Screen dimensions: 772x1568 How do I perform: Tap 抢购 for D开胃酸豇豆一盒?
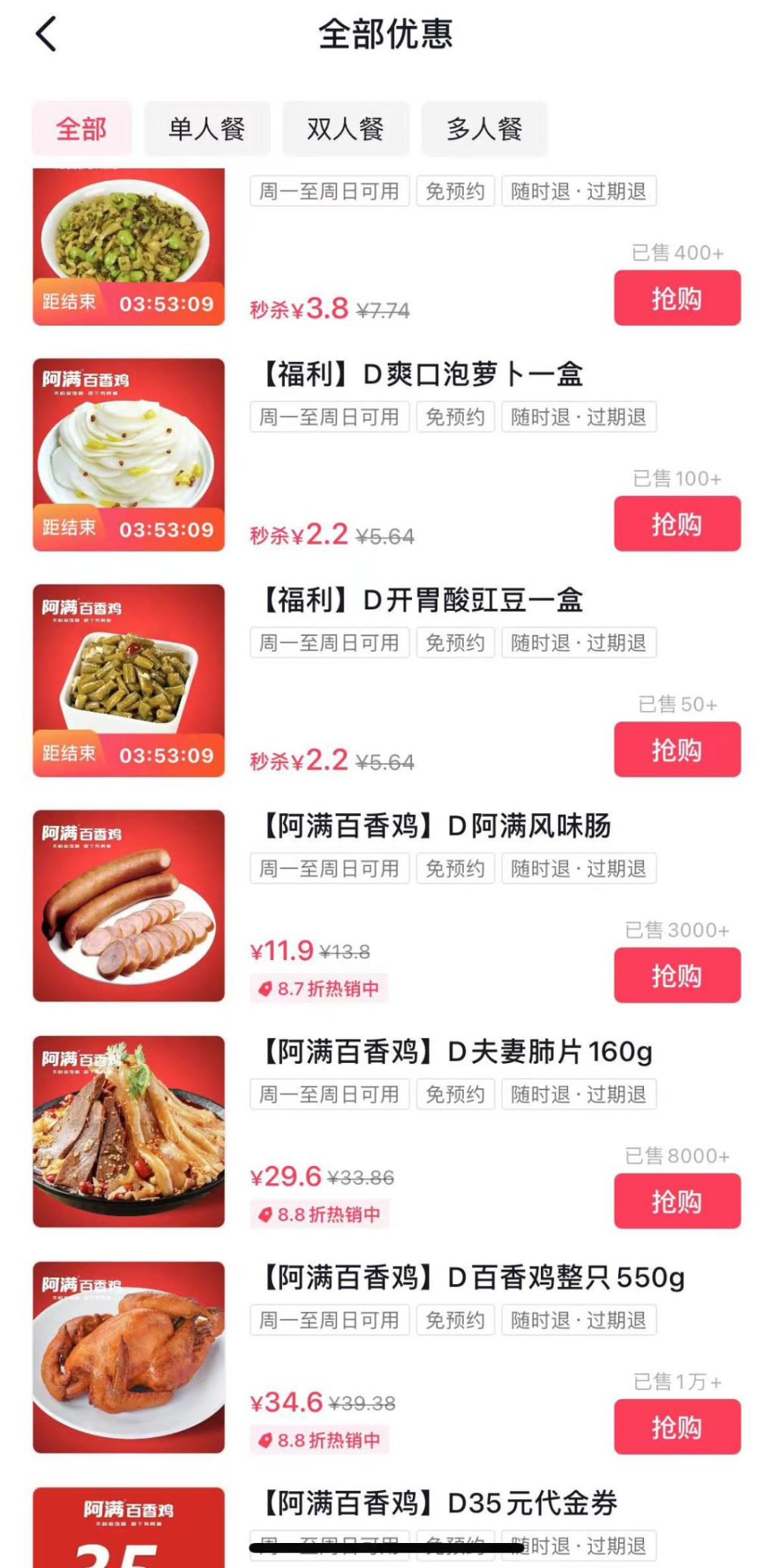pyautogui.click(x=677, y=750)
